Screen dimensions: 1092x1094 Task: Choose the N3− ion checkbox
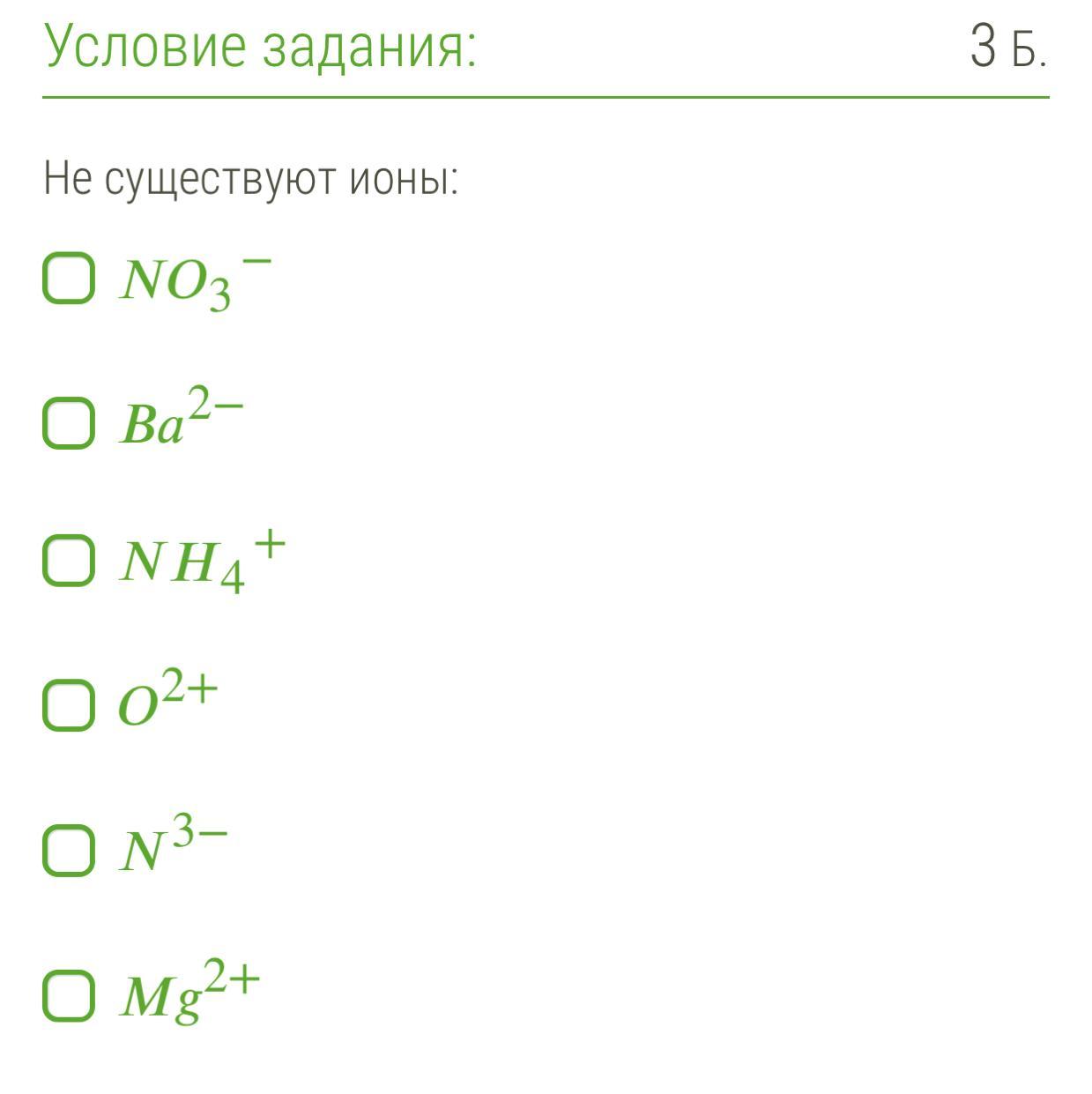(x=69, y=851)
